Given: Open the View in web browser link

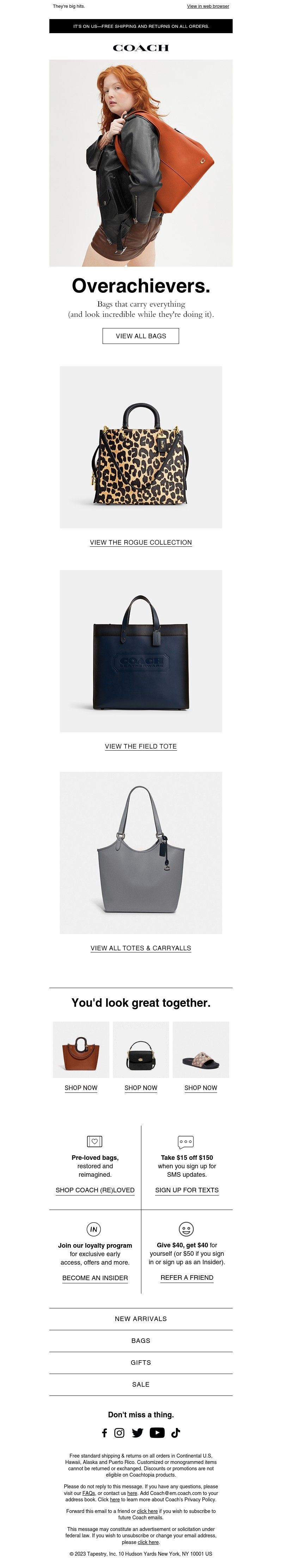Looking at the screenshot, I should point(208,6).
